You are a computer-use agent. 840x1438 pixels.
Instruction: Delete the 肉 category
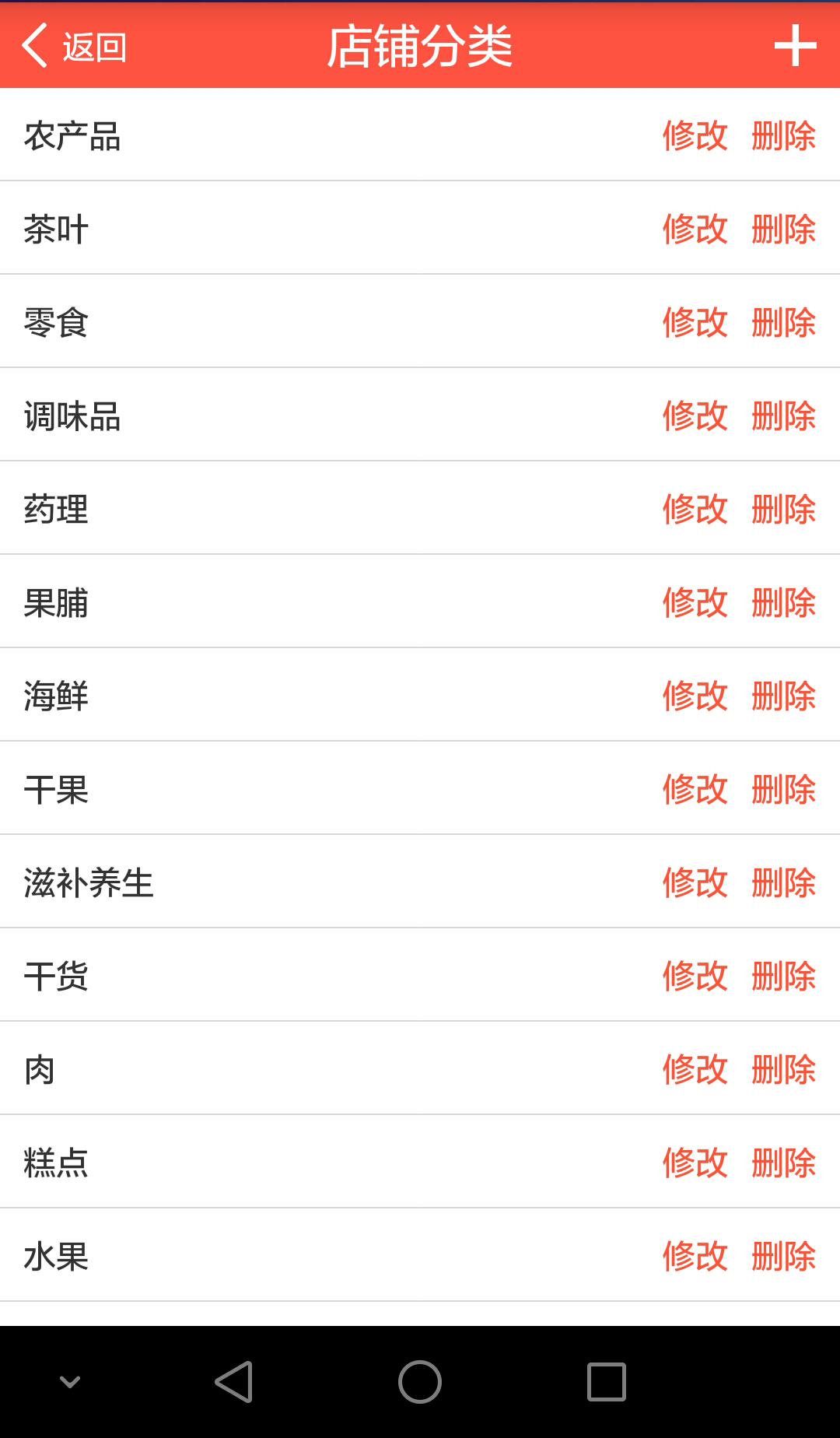(783, 1069)
